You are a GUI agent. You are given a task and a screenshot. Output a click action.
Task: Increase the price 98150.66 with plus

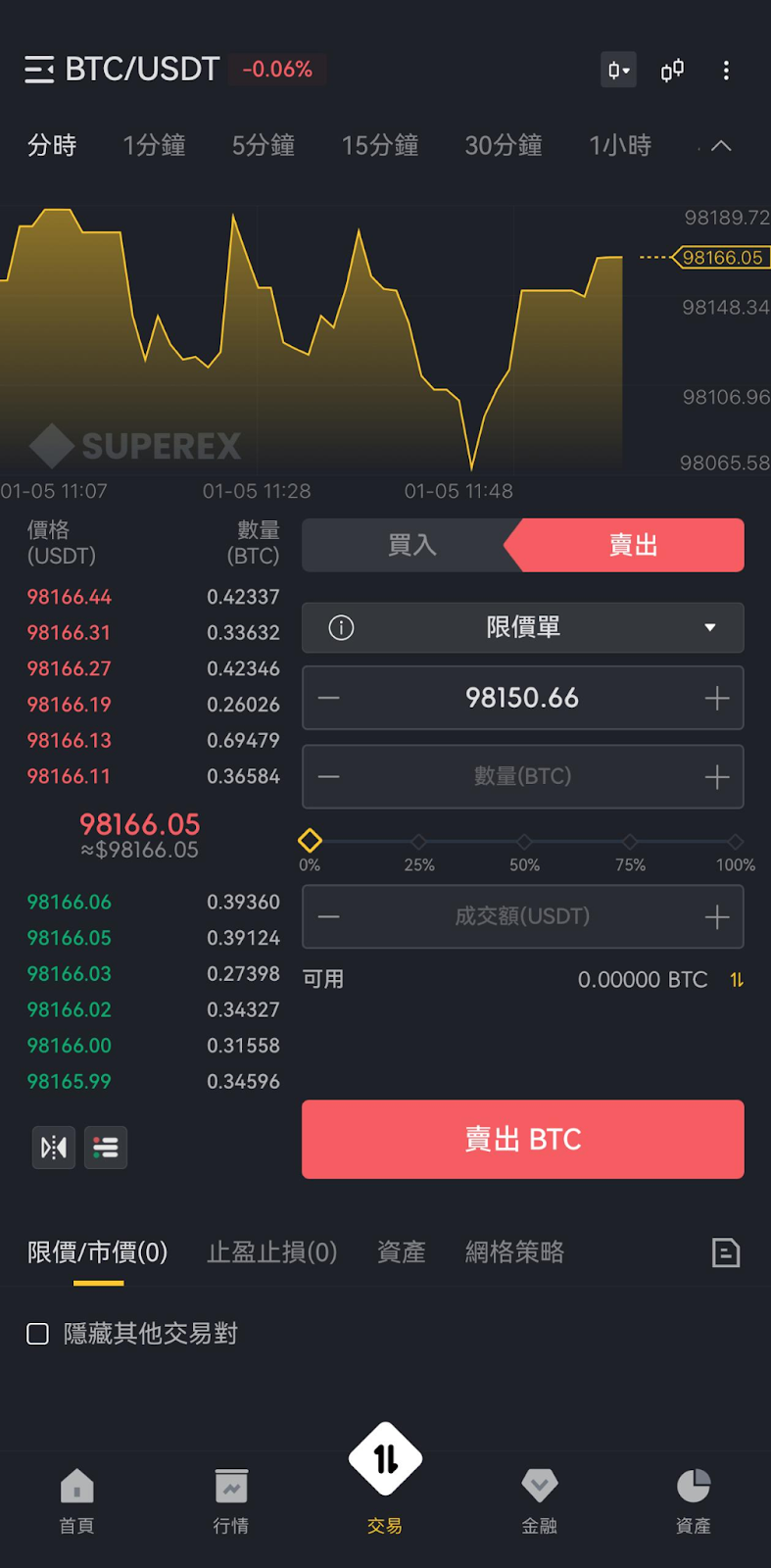click(717, 698)
